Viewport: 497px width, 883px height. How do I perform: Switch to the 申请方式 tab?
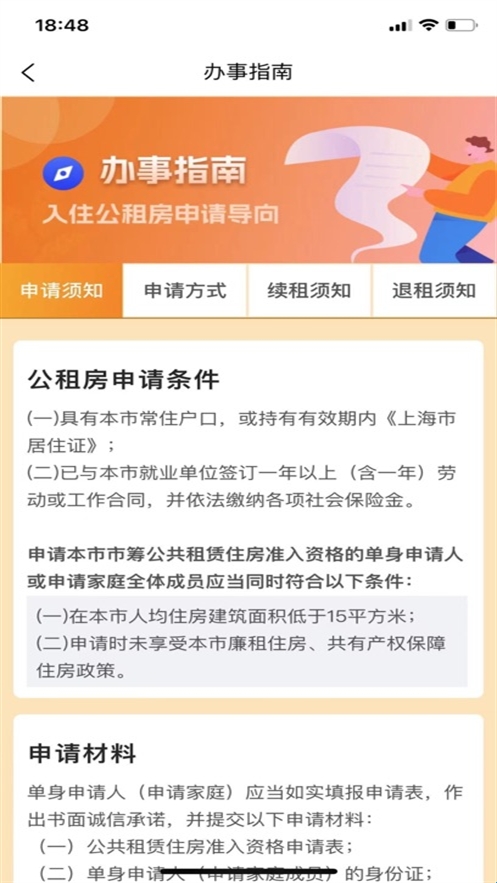(185, 291)
